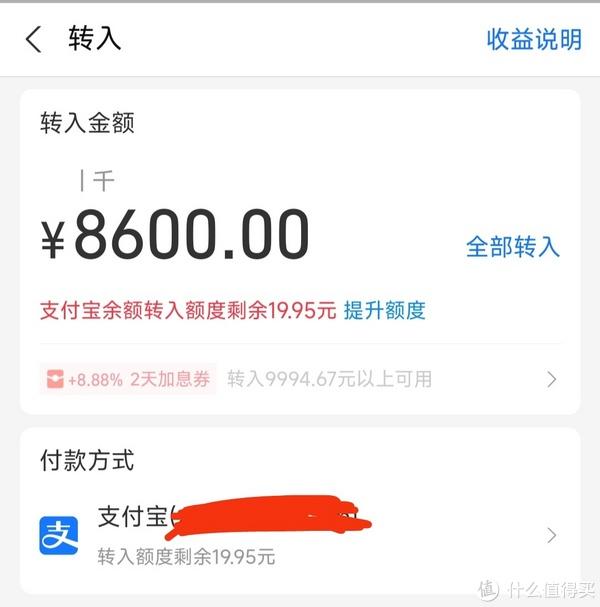This screenshot has height=607, width=600.
Task: Go back from the 转入 page
Action: coord(34,40)
